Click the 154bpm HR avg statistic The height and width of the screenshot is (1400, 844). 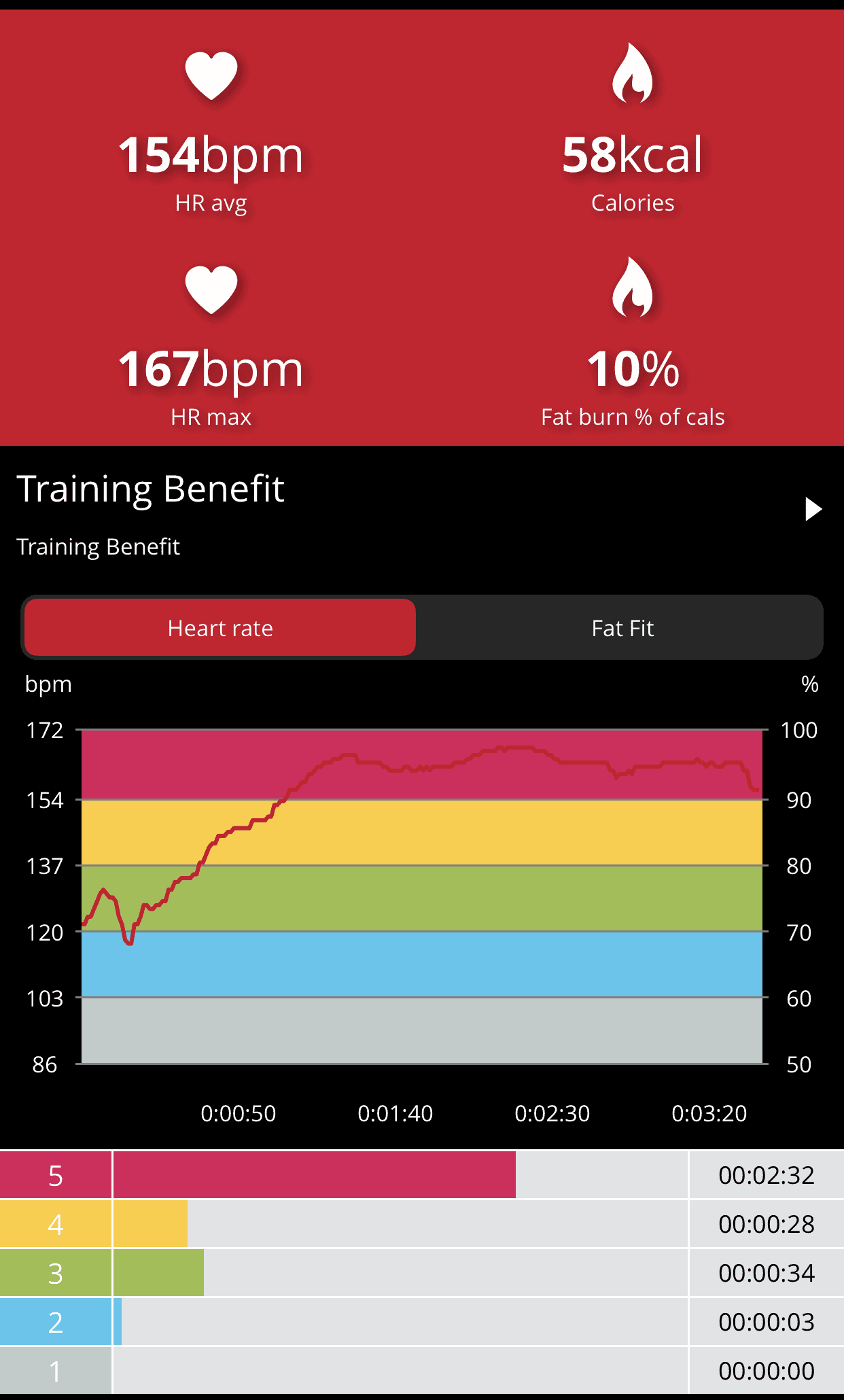pyautogui.click(x=211, y=153)
